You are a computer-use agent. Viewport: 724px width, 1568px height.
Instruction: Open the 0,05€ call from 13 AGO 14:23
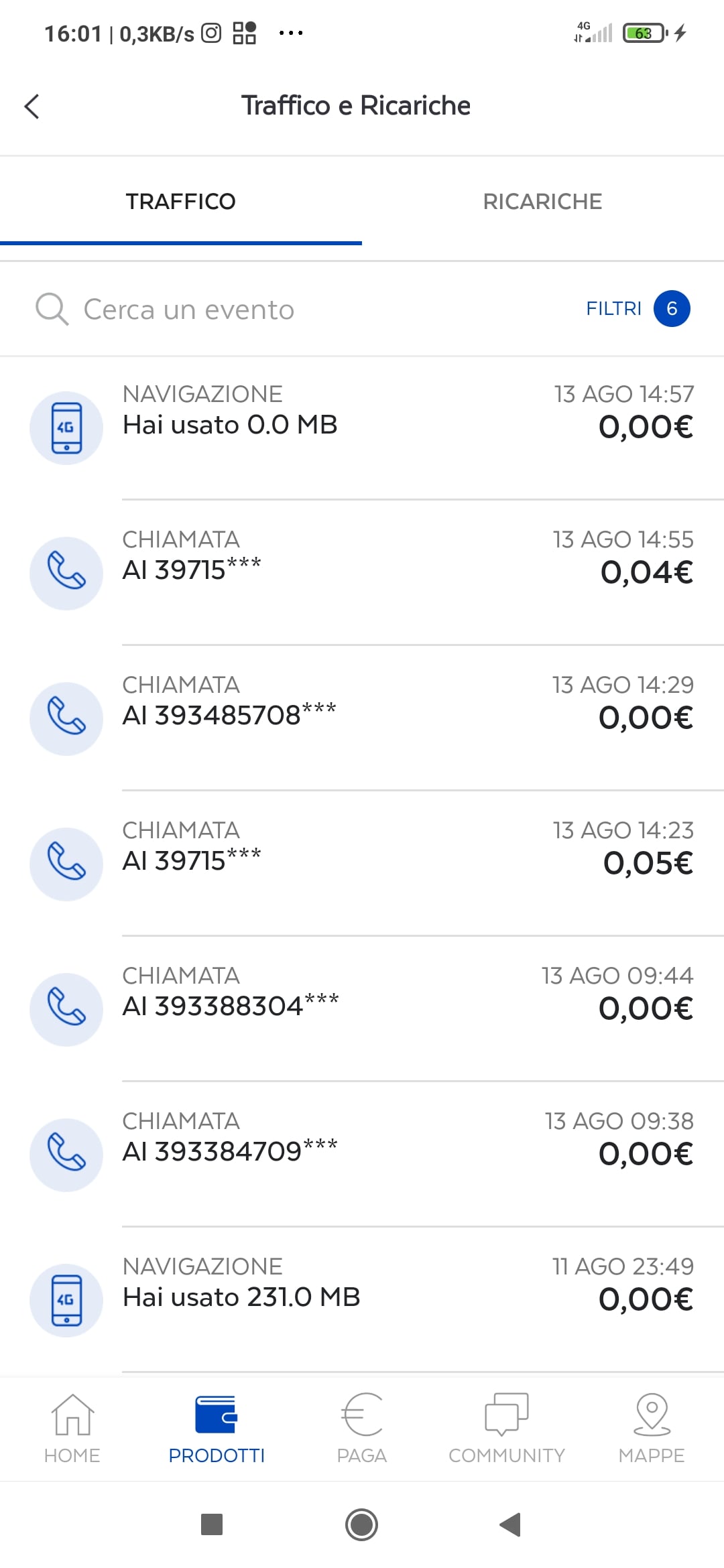(x=362, y=864)
